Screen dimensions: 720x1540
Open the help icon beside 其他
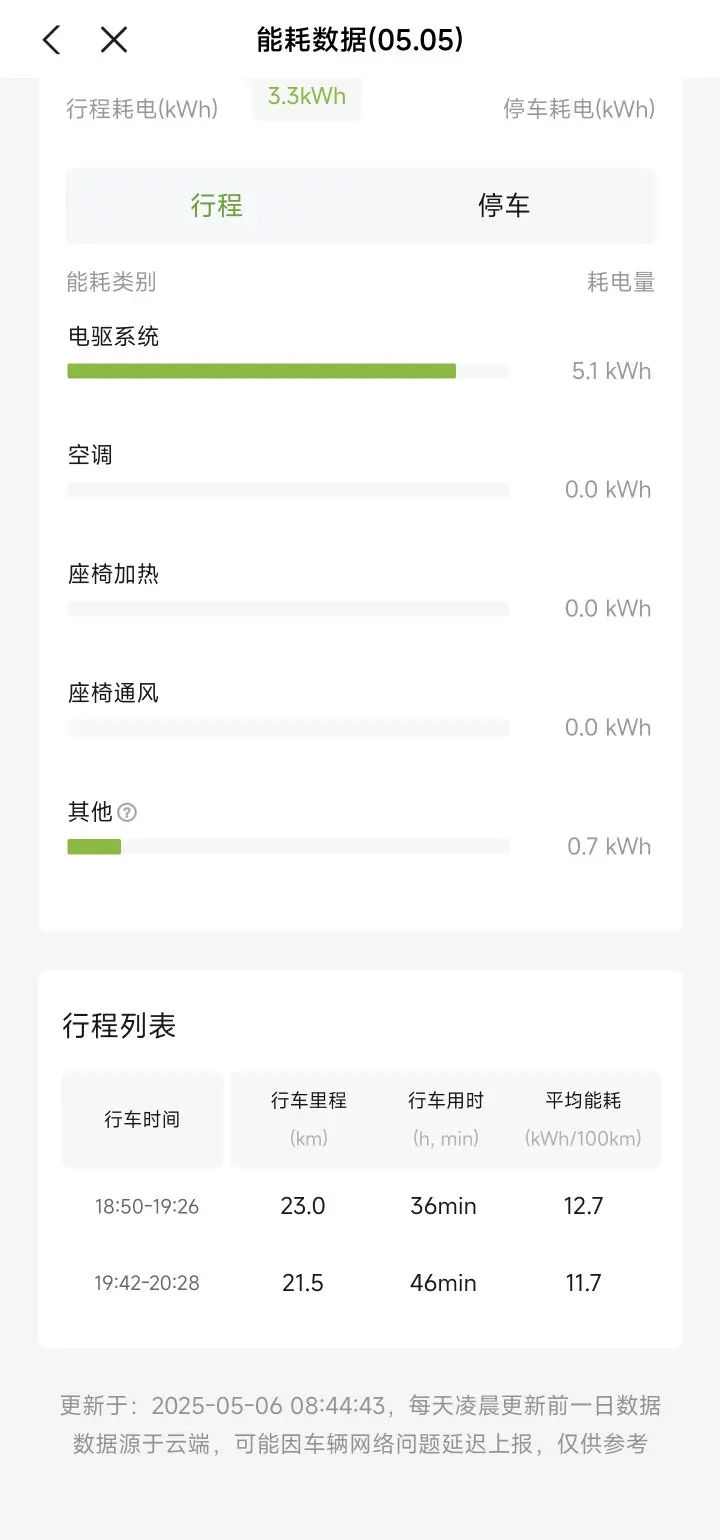click(127, 813)
